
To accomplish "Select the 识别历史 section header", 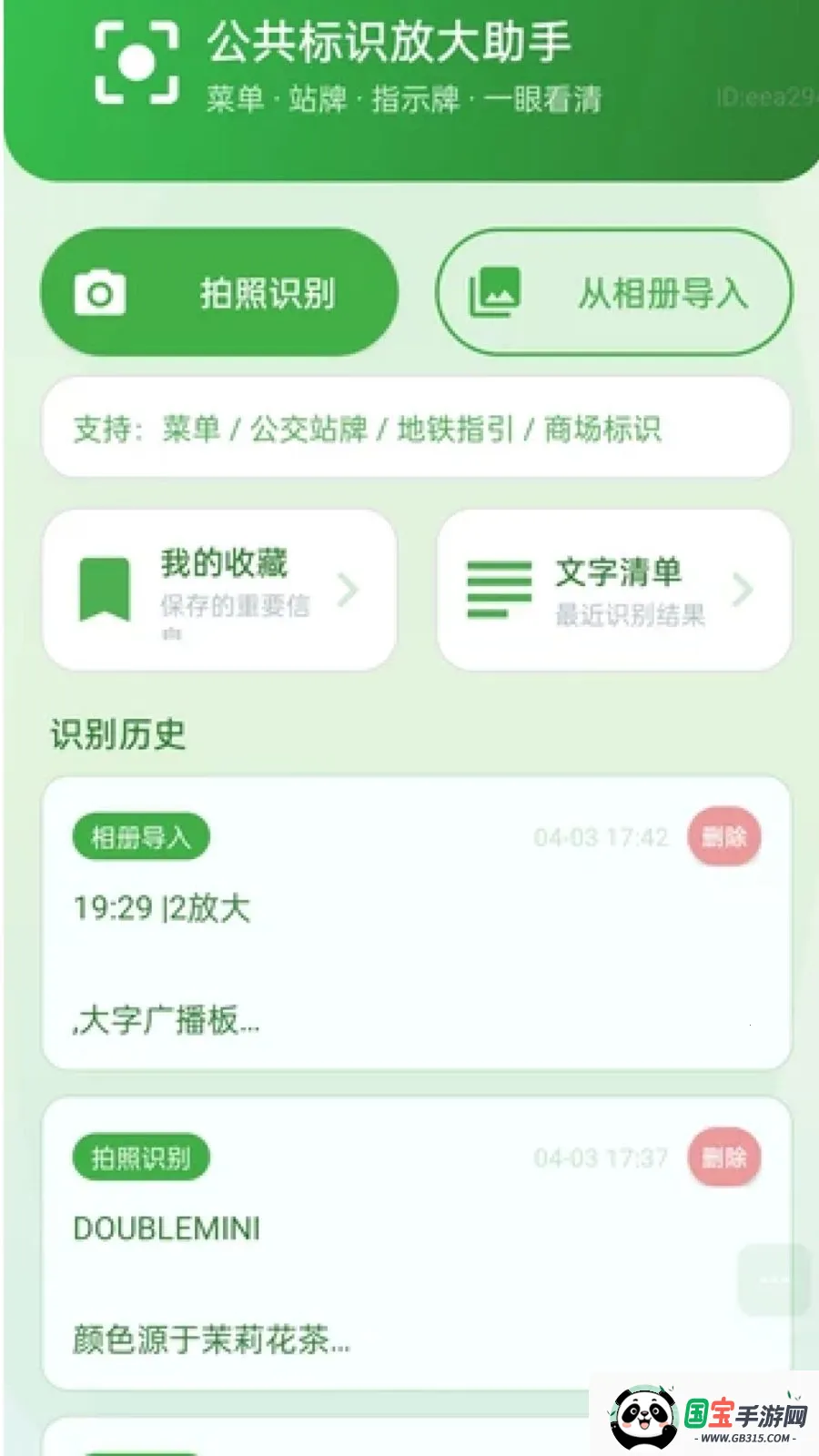I will pyautogui.click(x=116, y=733).
